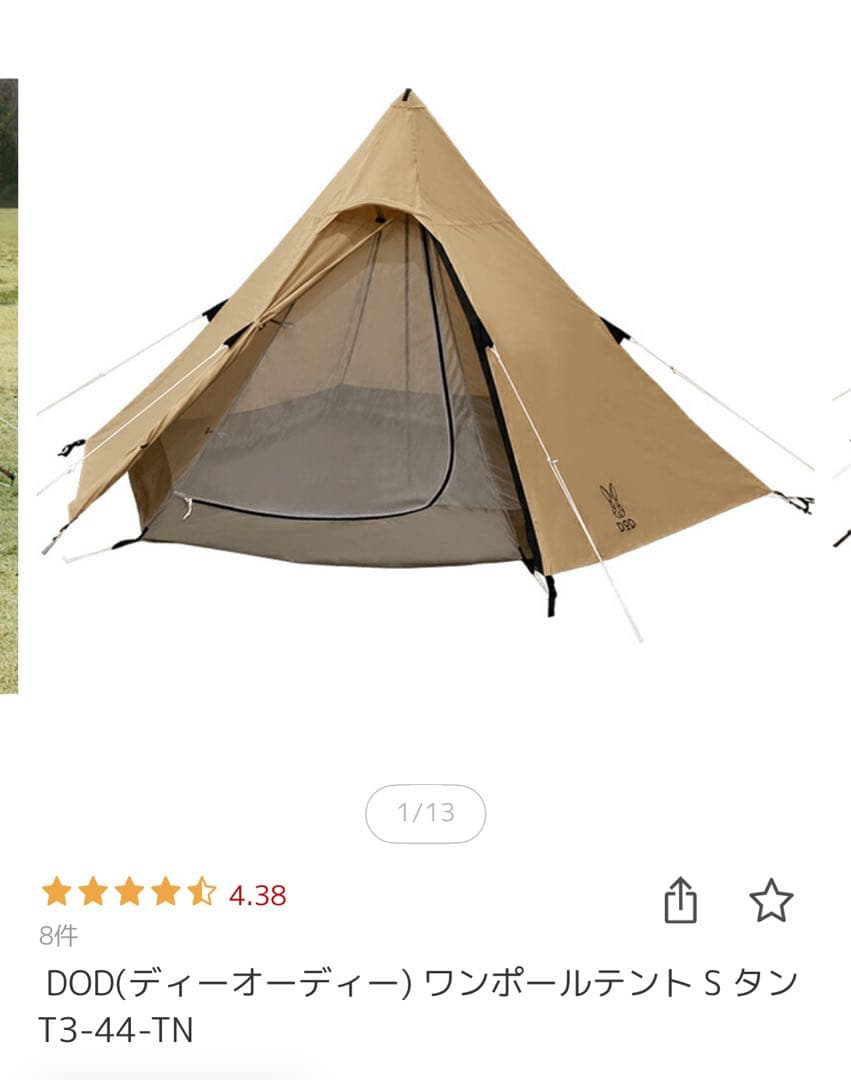Share this DOD tent product
The width and height of the screenshot is (851, 1080).
point(680,900)
